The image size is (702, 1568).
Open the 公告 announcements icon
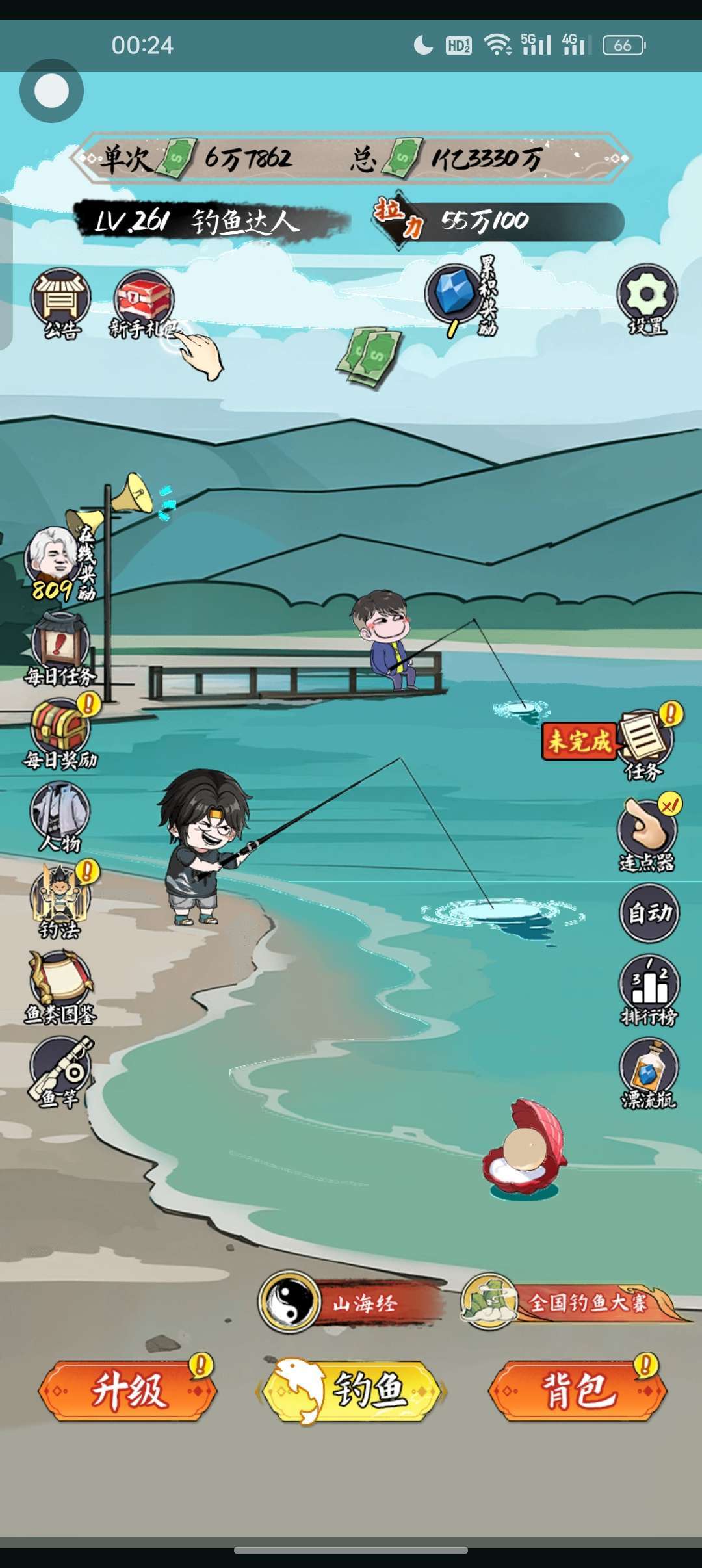(x=62, y=303)
